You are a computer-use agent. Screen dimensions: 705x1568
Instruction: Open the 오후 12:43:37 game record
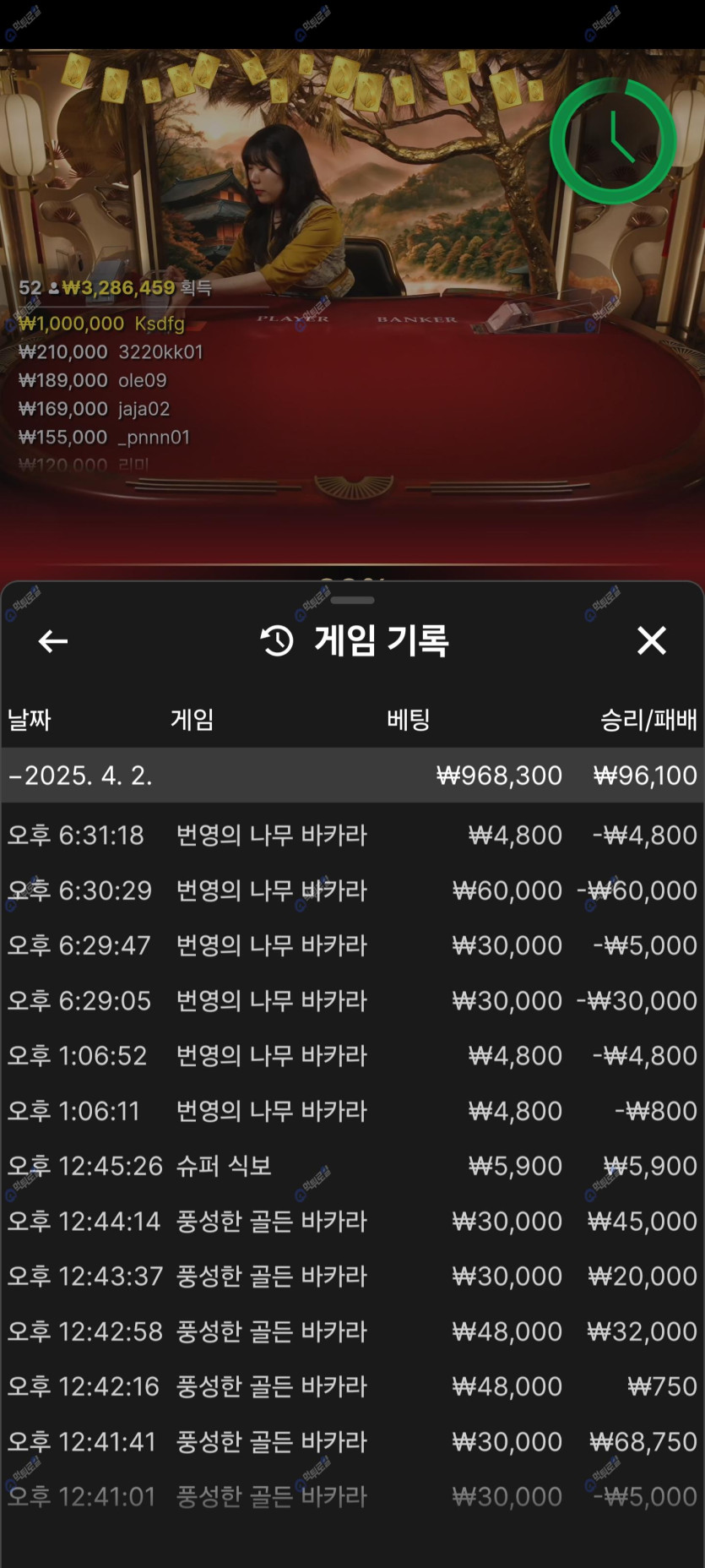click(x=352, y=1277)
